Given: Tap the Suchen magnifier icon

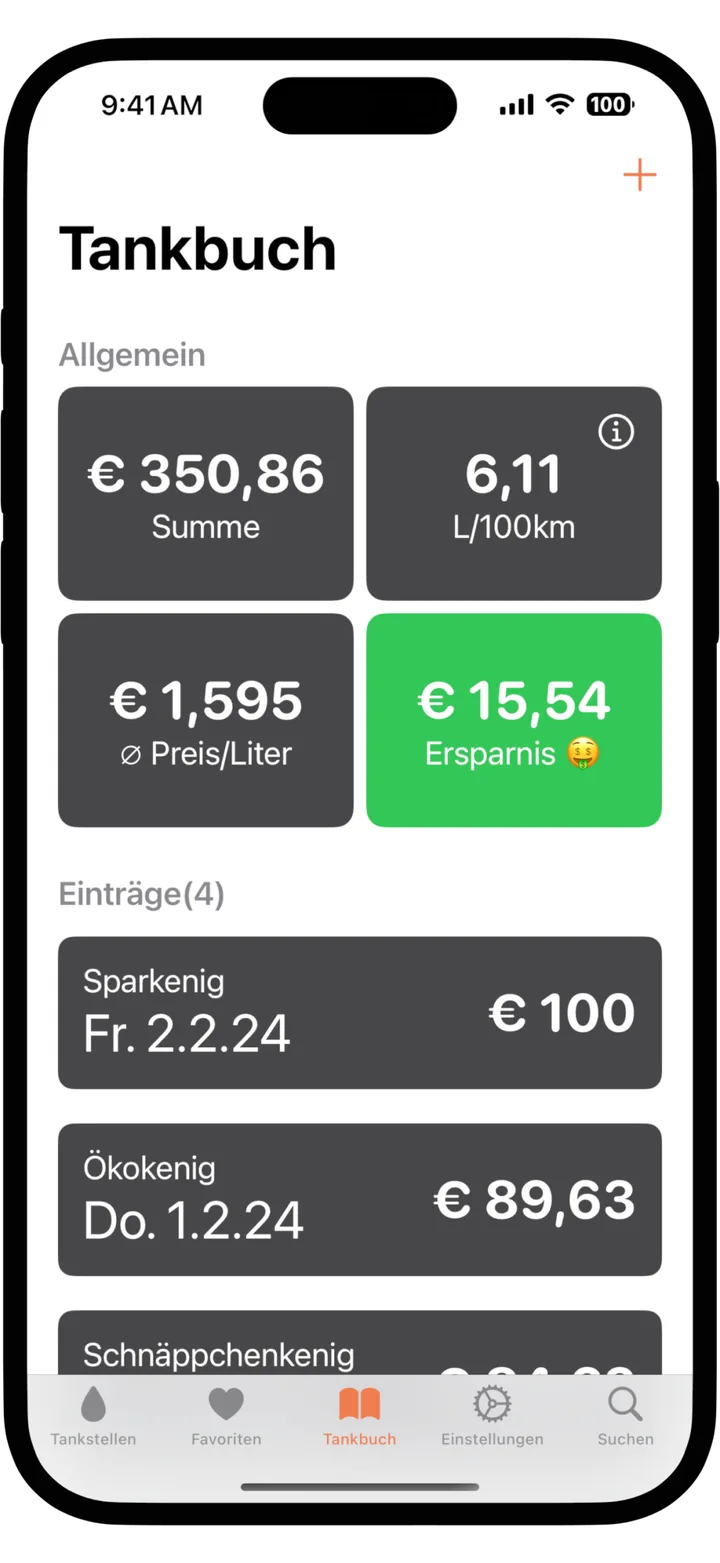Looking at the screenshot, I should point(625,1404).
